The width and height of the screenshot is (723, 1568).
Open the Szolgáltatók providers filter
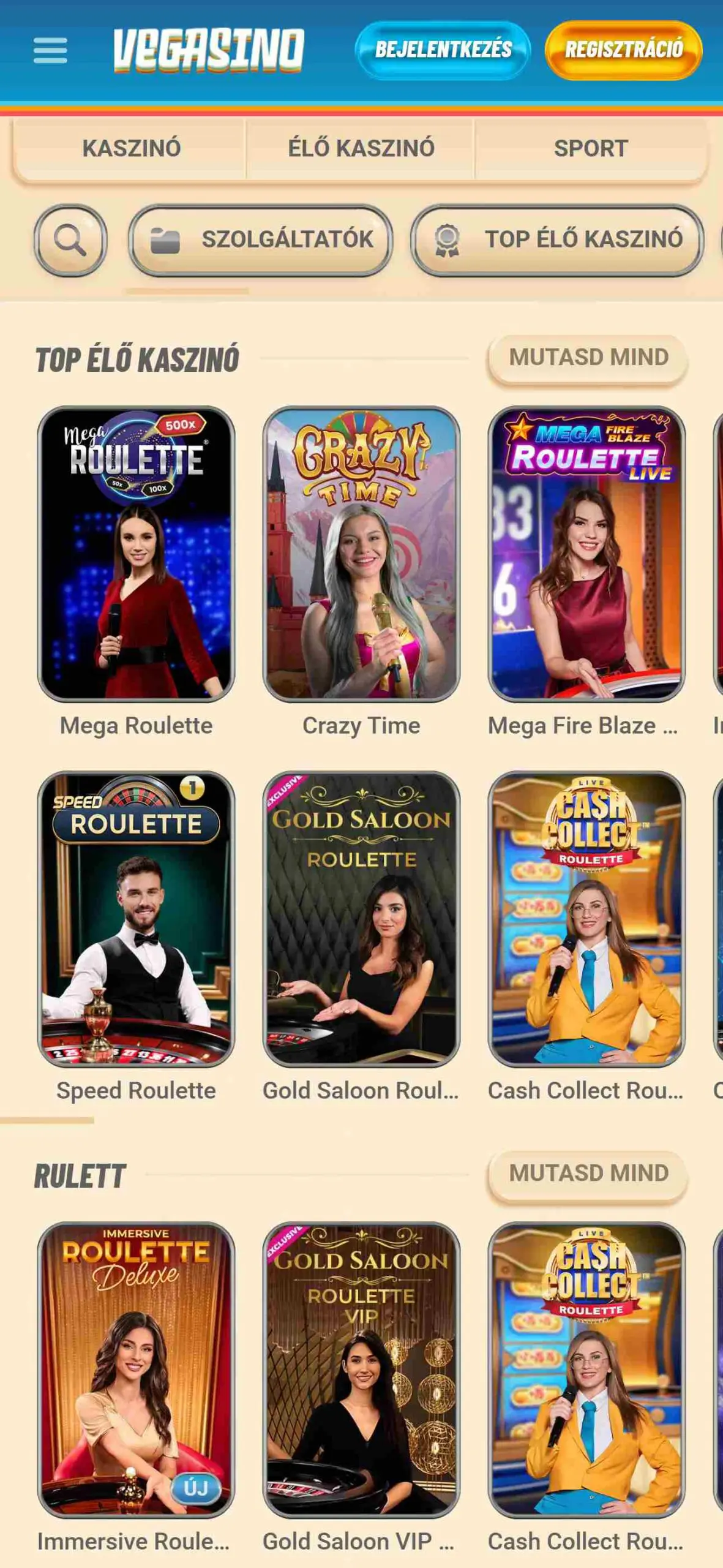click(261, 240)
